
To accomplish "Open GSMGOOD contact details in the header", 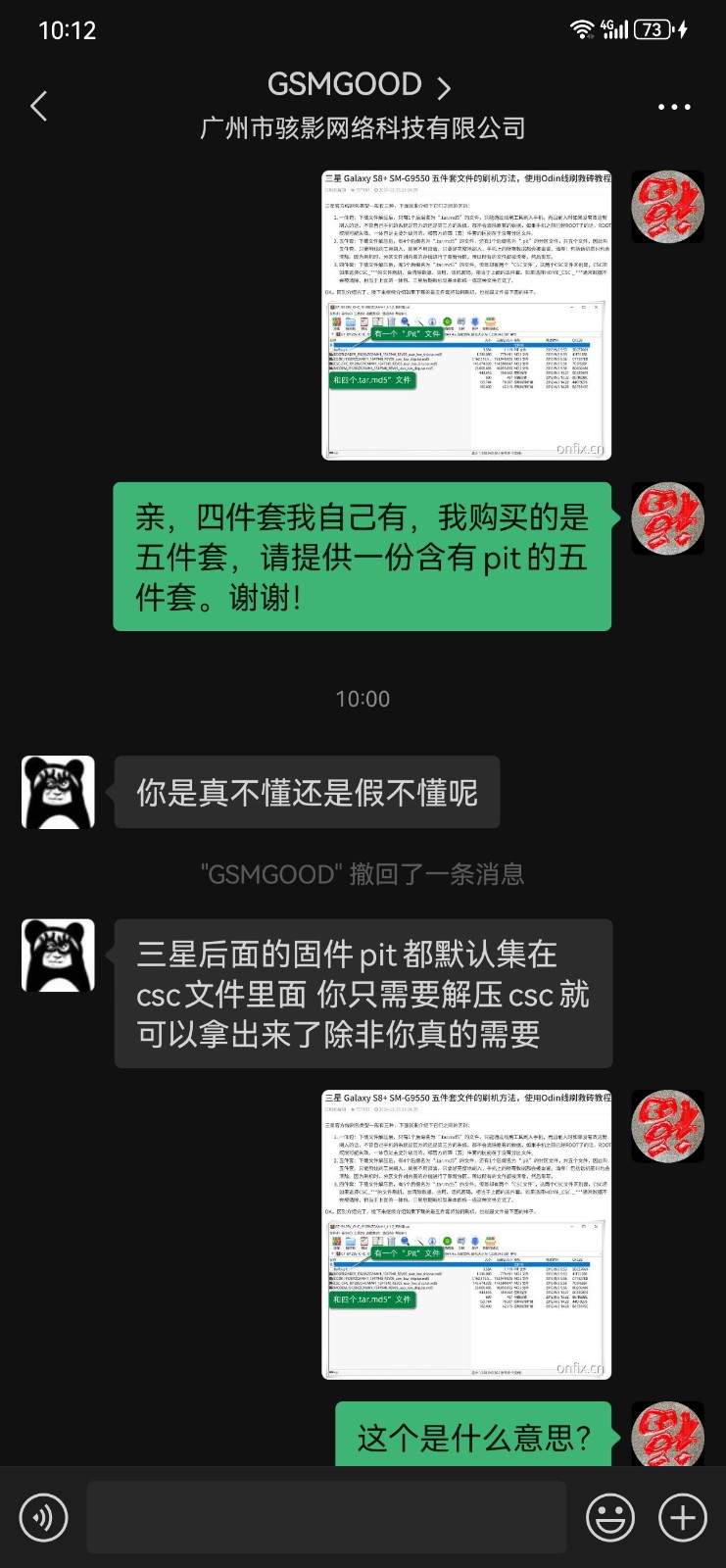I will 360,86.
